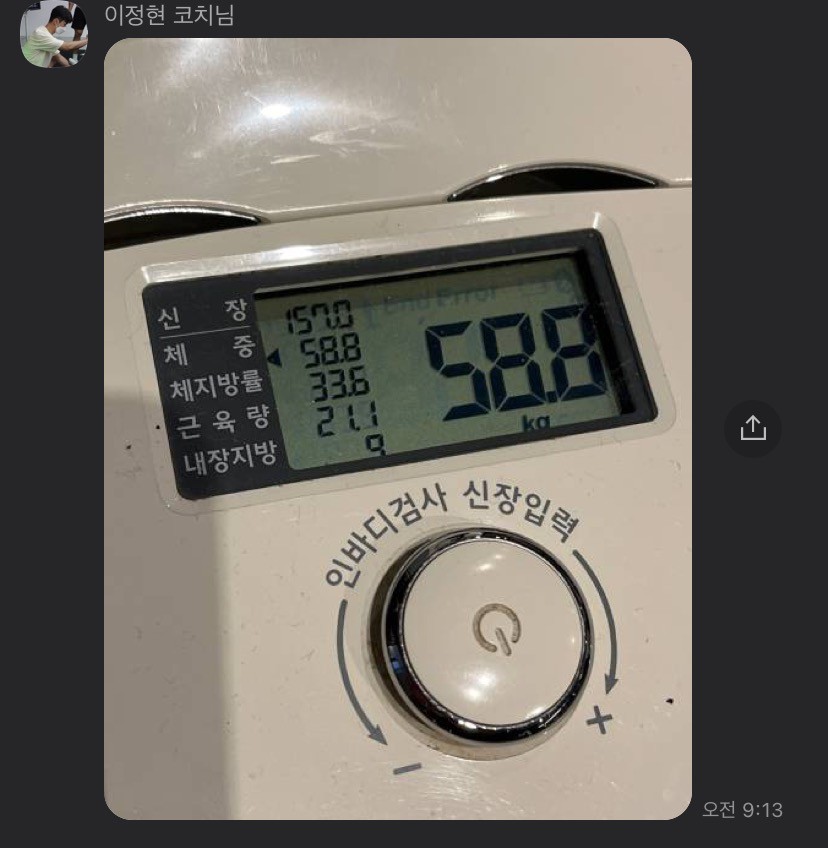
Task: Open 이정현 코치님's profile picture
Action: pos(53,34)
